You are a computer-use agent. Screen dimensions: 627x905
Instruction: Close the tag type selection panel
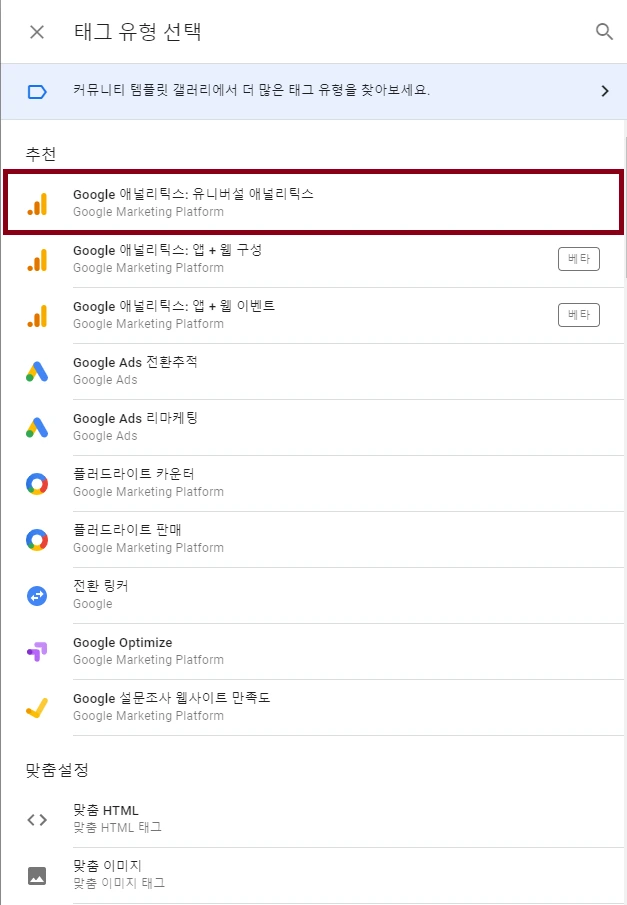click(37, 32)
